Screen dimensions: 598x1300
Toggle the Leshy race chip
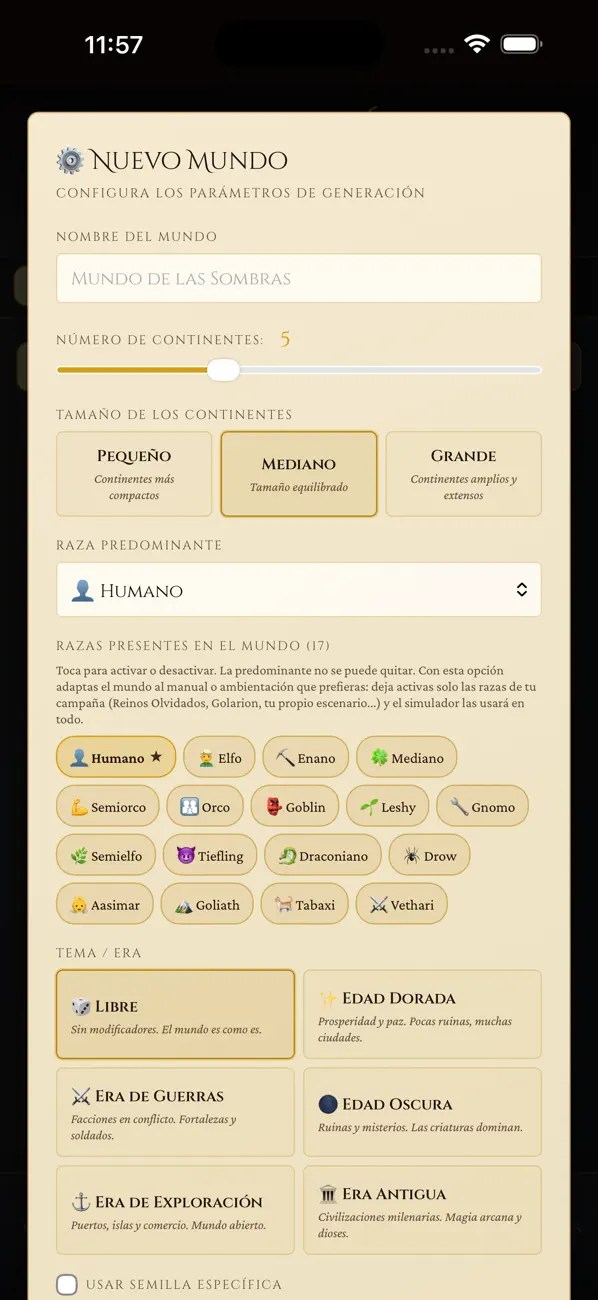tap(388, 807)
